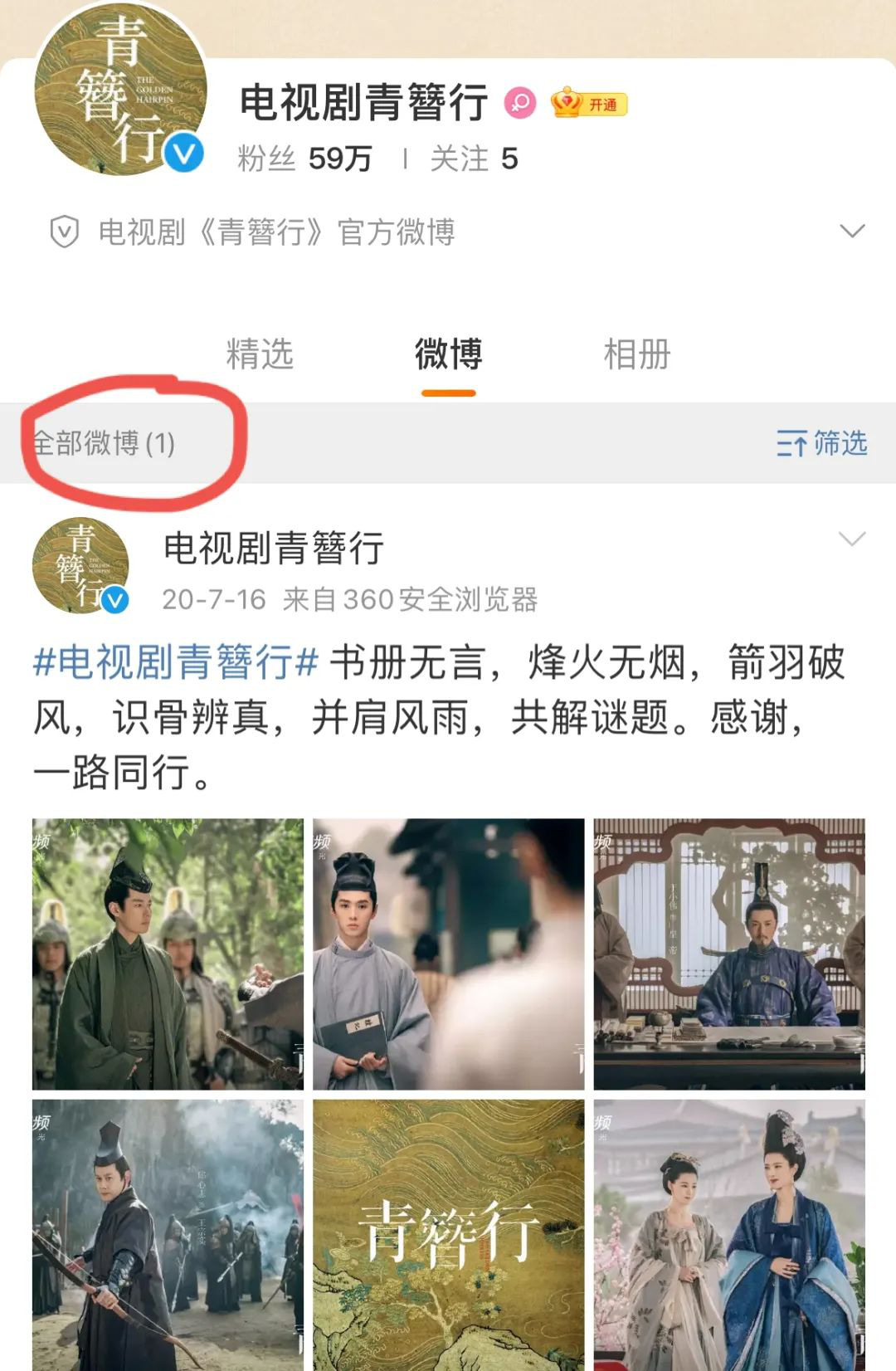The height and width of the screenshot is (1371, 896).
Task: View the 粉丝 59万 followers list
Action: (304, 159)
